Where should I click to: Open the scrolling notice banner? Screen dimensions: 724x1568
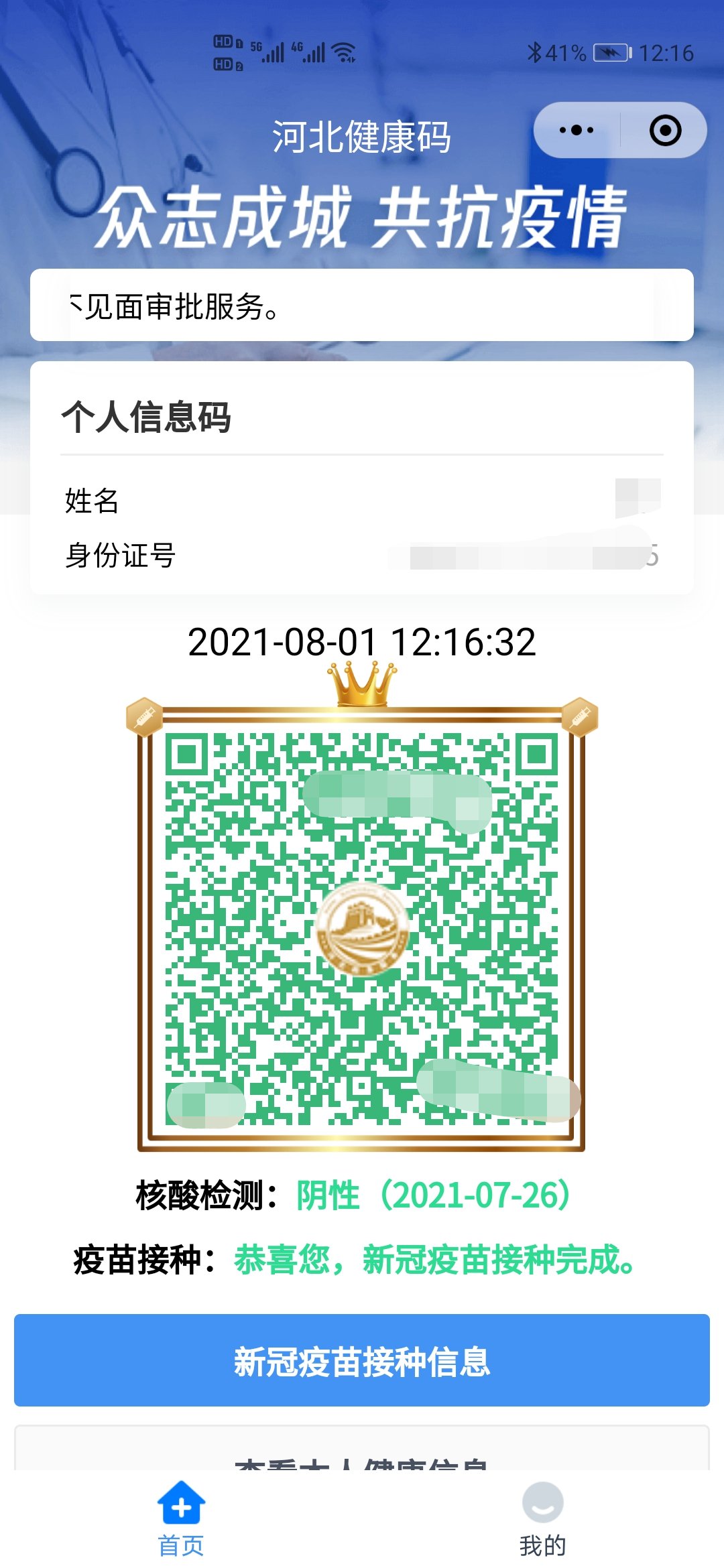362,306
